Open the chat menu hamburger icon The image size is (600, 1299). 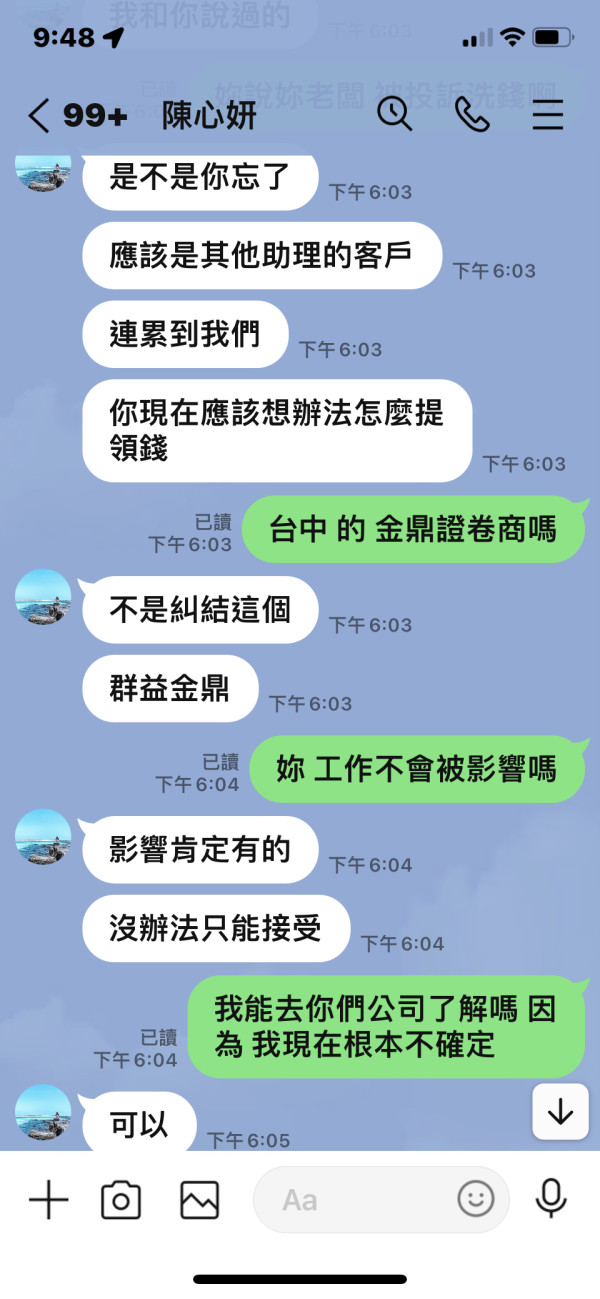click(x=548, y=115)
